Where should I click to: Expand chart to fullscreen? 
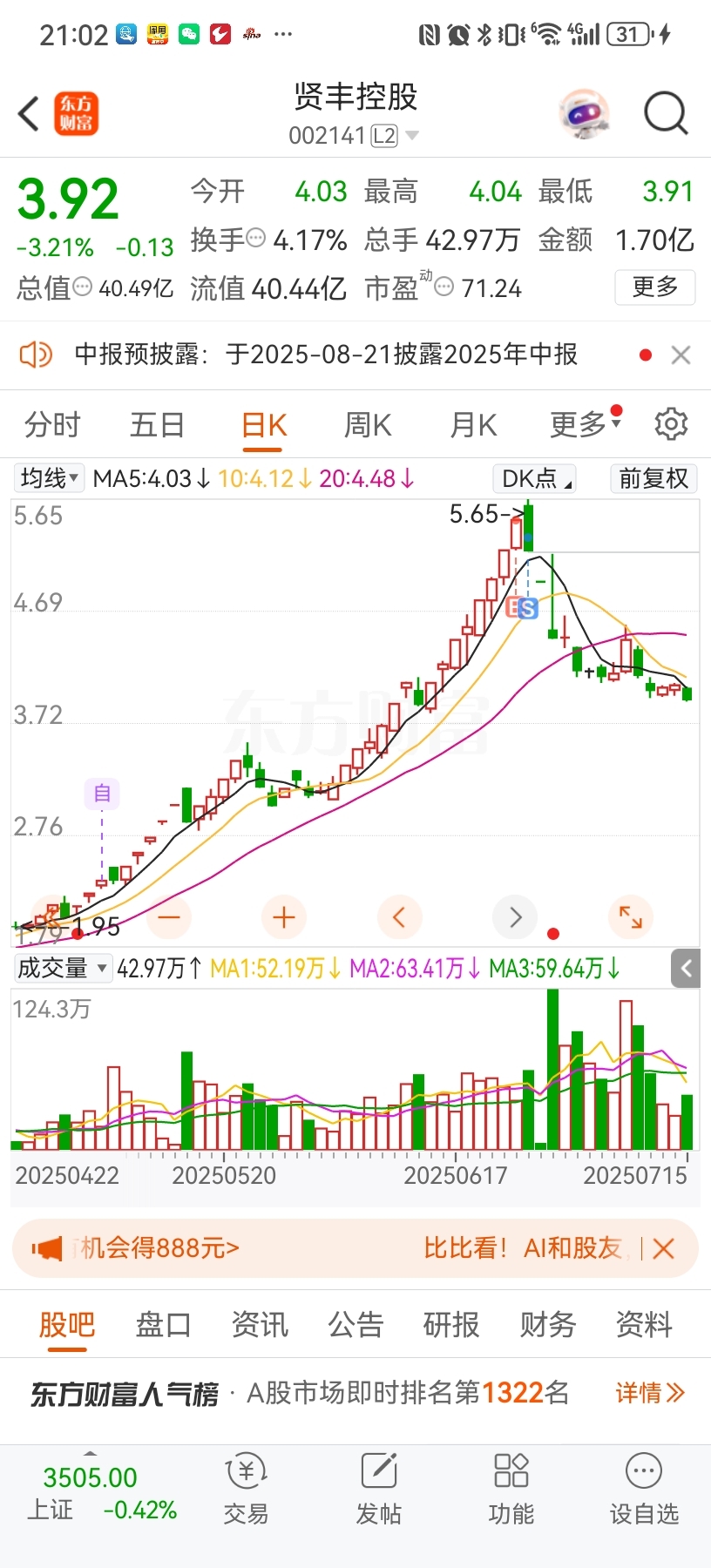(630, 917)
